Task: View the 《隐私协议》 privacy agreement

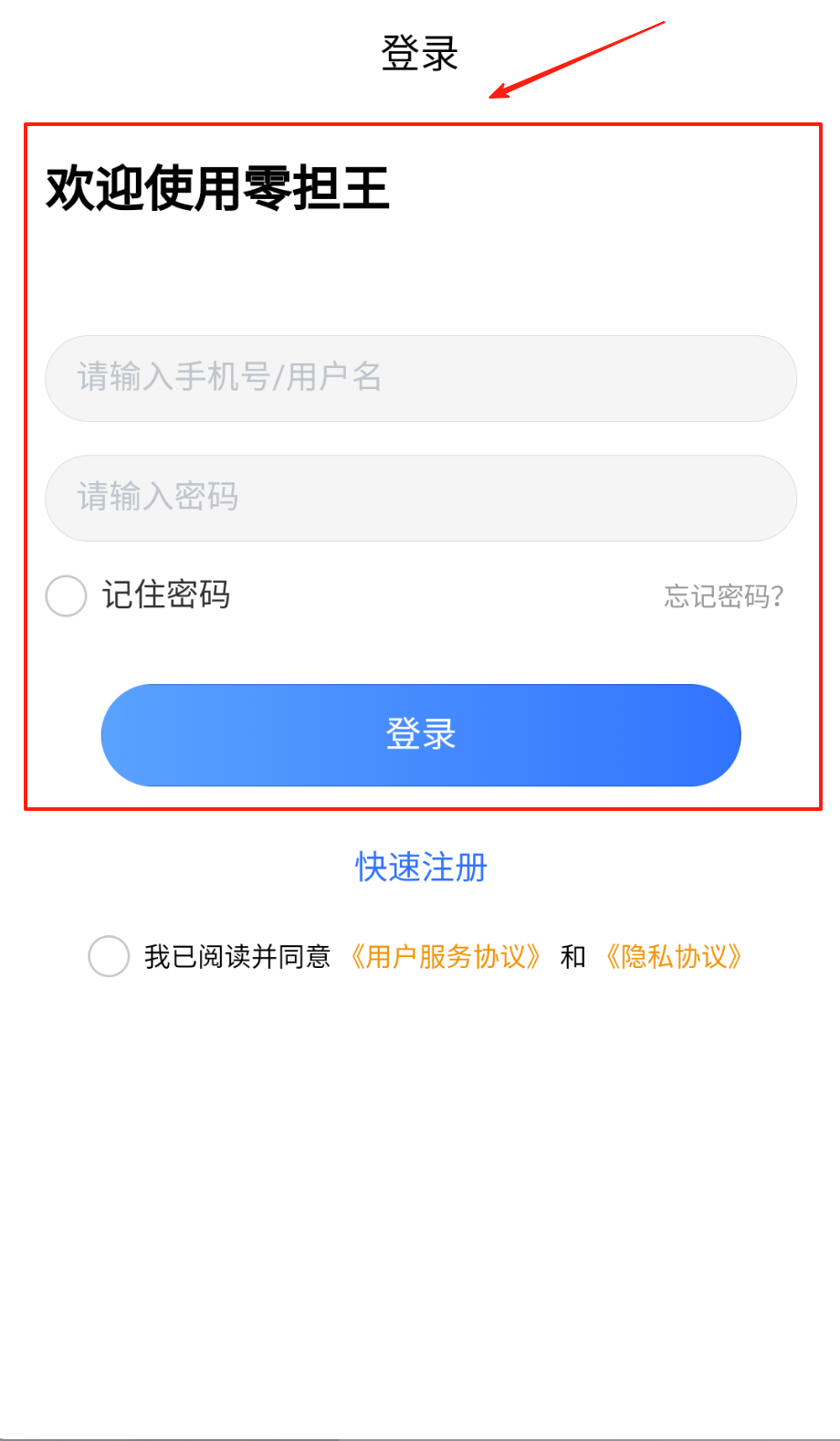Action: point(674,957)
